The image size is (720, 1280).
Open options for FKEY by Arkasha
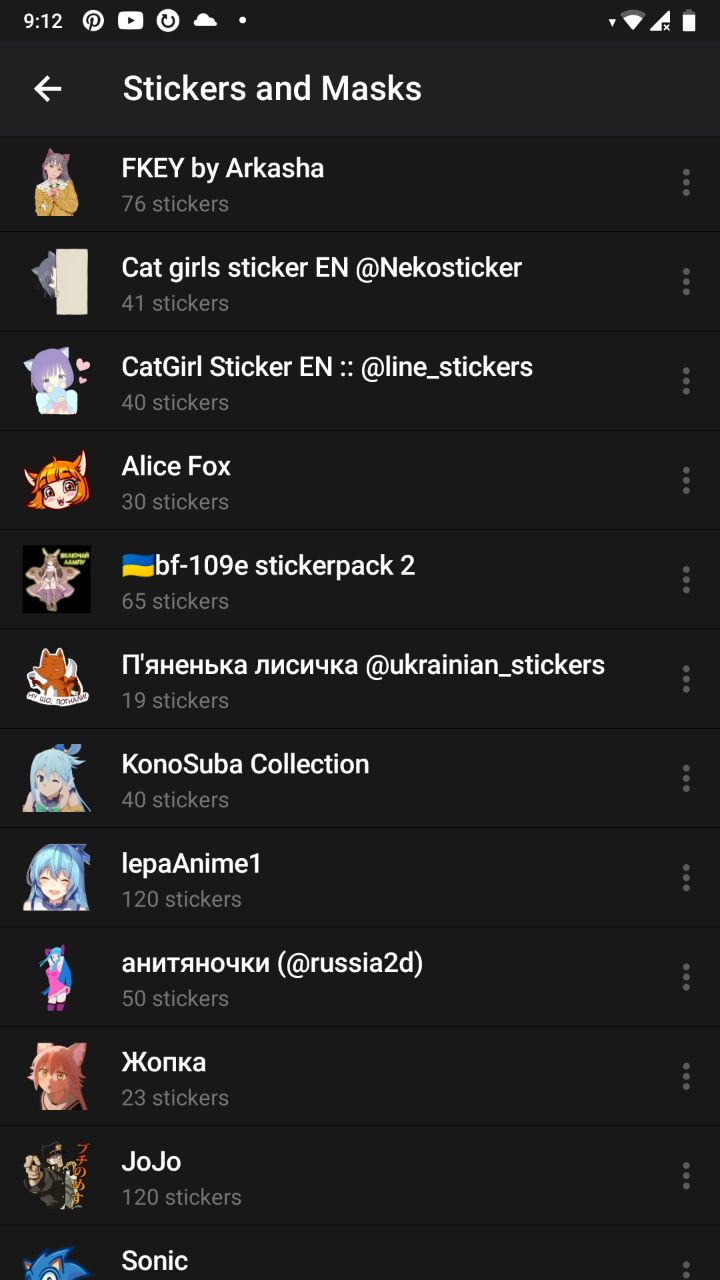click(x=686, y=183)
